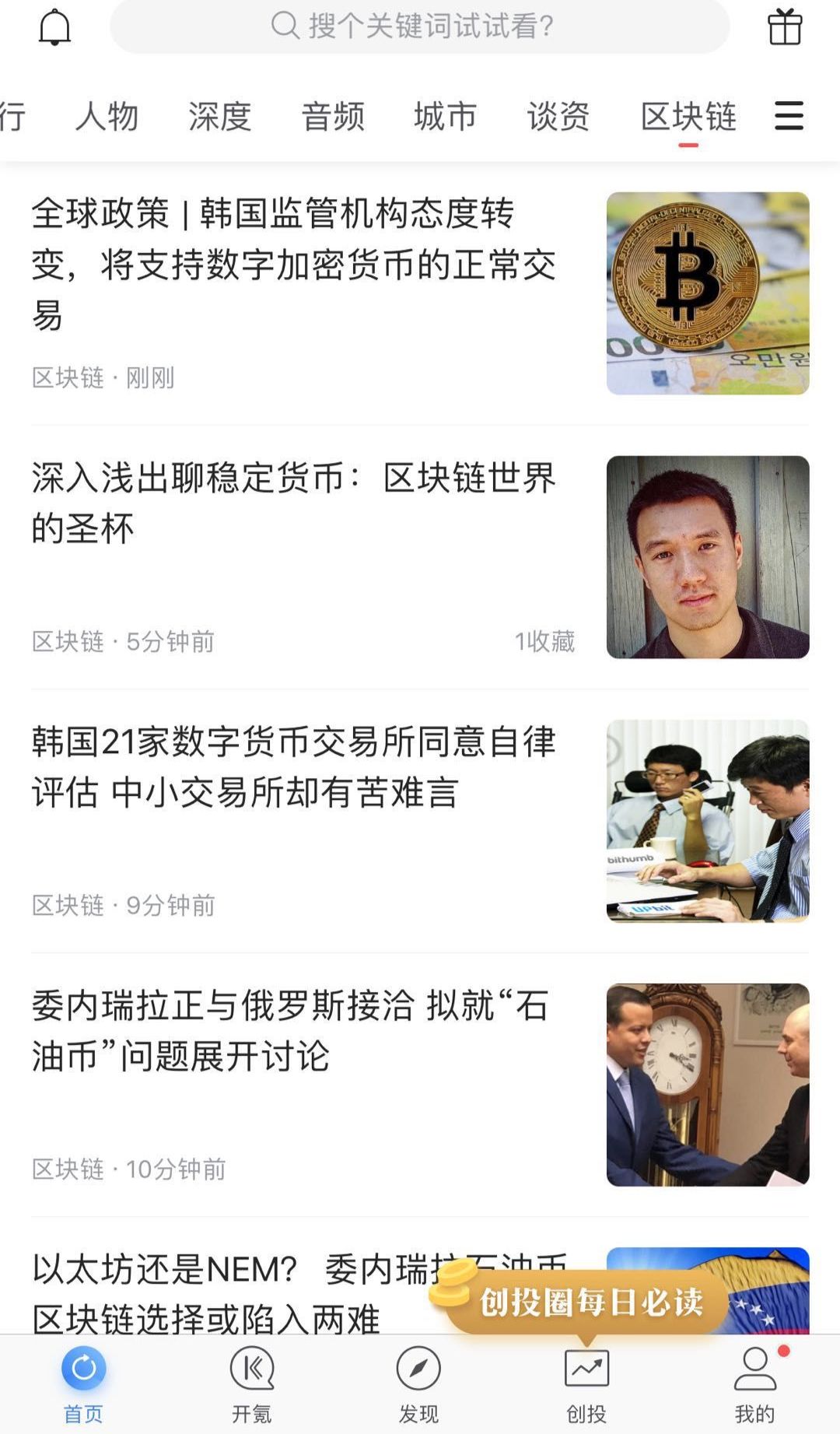This screenshot has height=1434, width=840.
Task: Open the notifications bell
Action: coord(54,28)
